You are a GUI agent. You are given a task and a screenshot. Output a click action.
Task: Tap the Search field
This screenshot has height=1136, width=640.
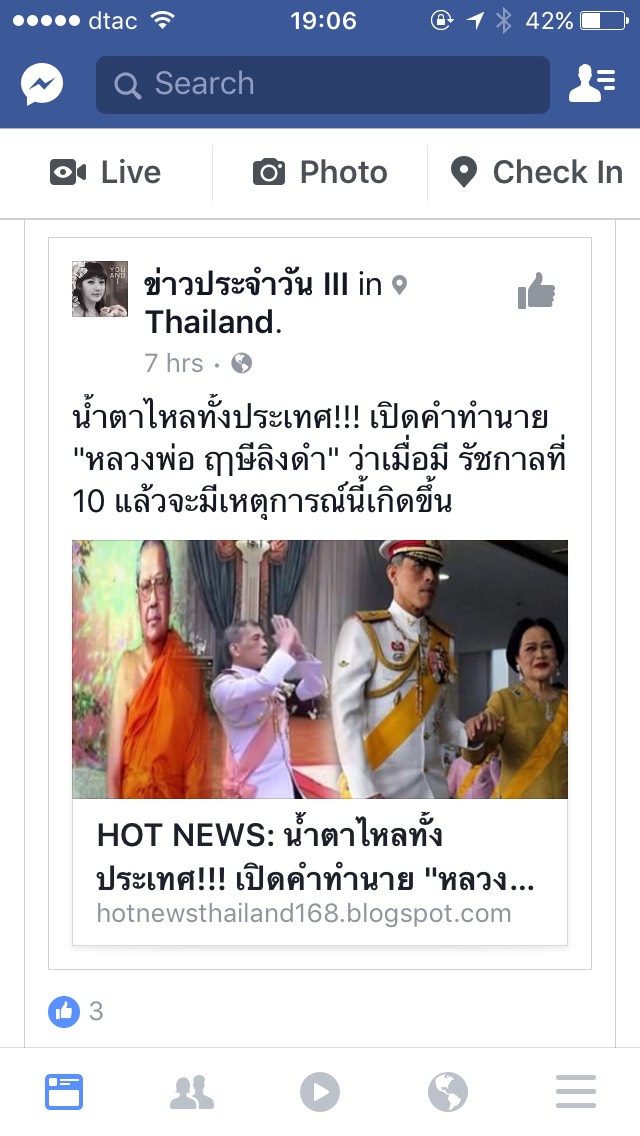322,84
